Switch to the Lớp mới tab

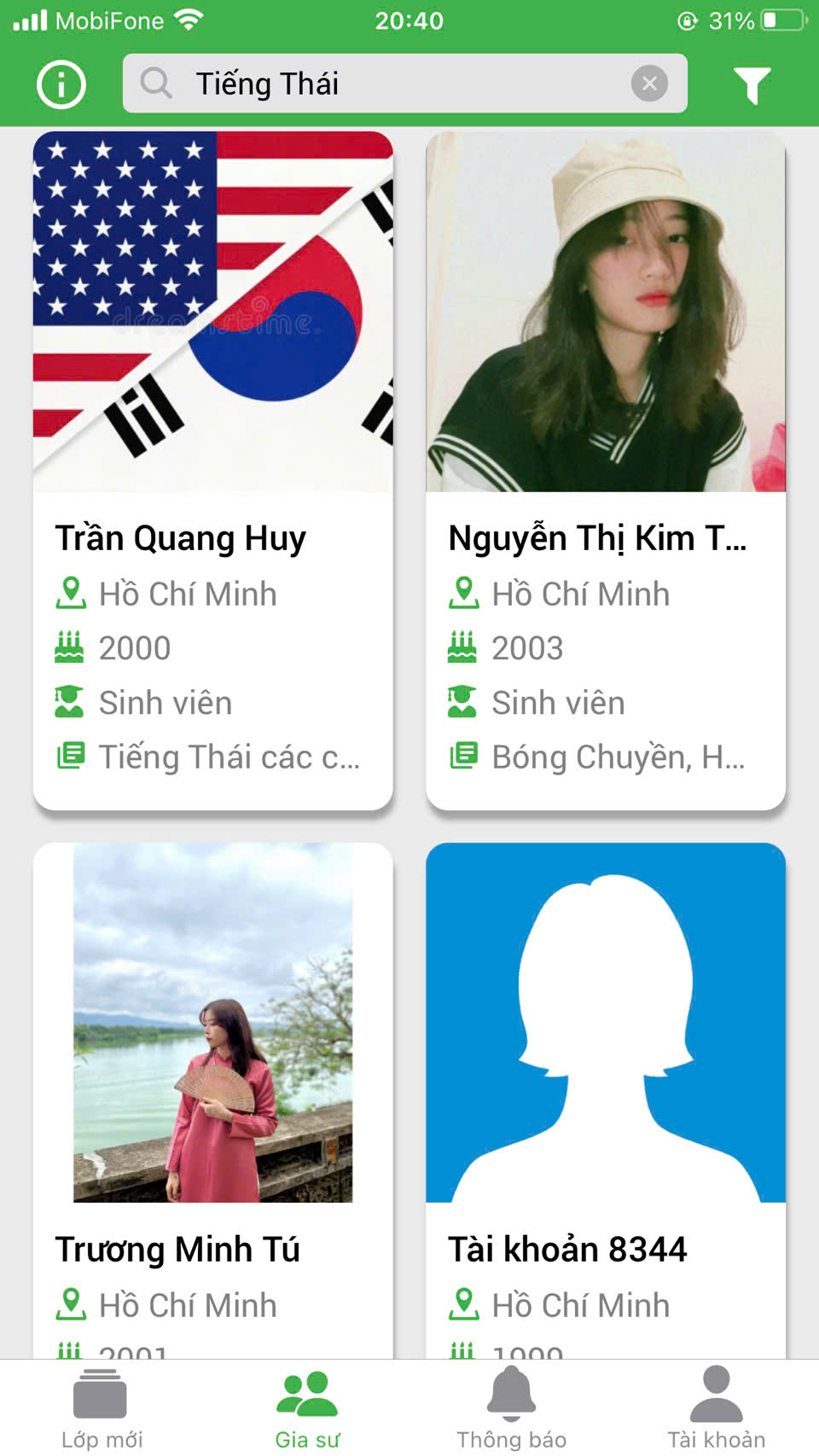tap(102, 1408)
